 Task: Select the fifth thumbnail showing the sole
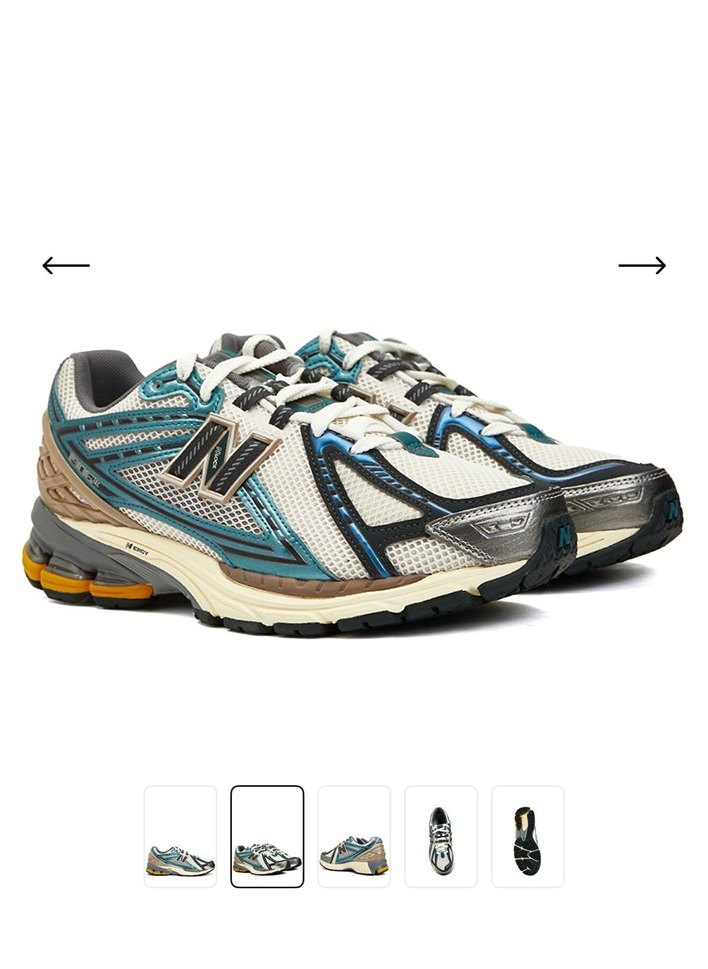tap(528, 836)
